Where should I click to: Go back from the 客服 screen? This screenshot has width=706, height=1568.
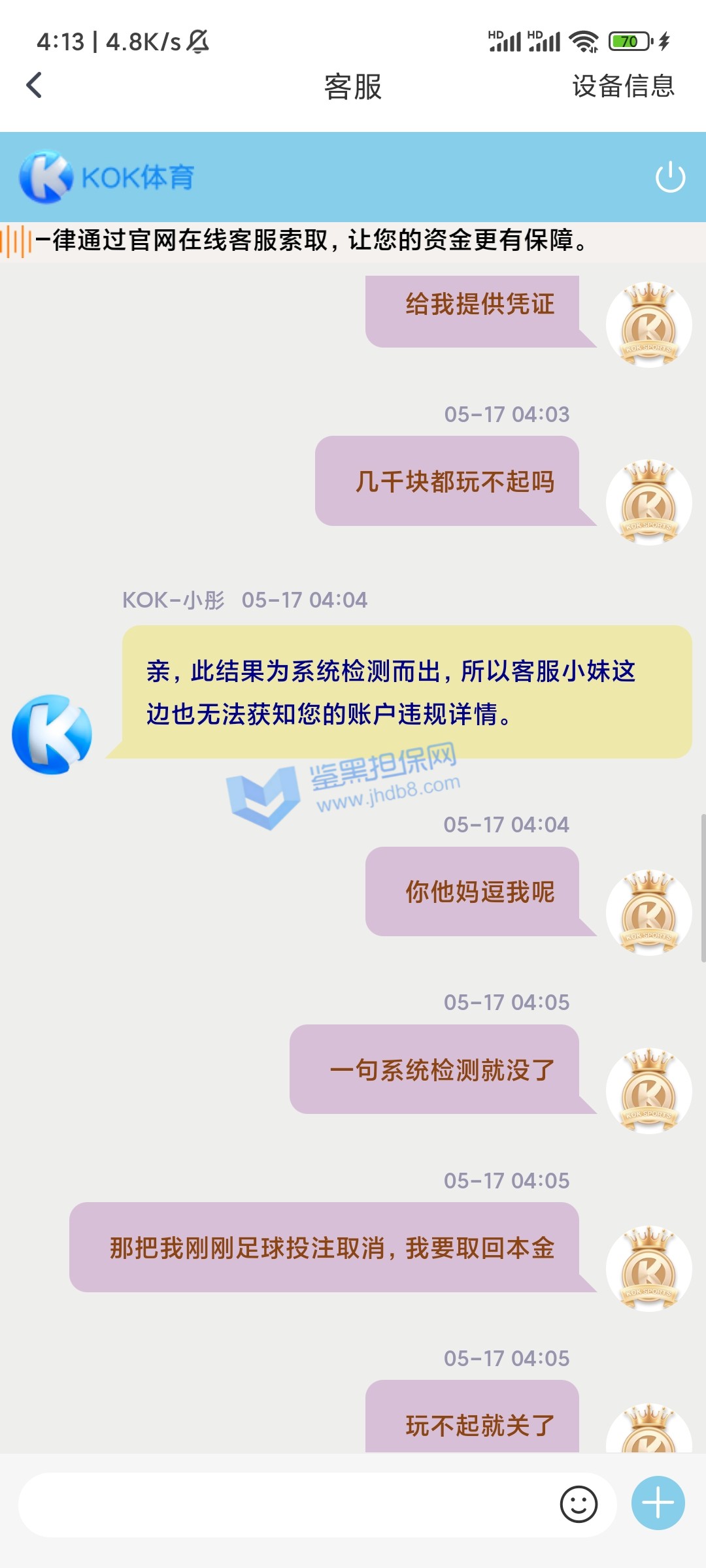[34, 86]
